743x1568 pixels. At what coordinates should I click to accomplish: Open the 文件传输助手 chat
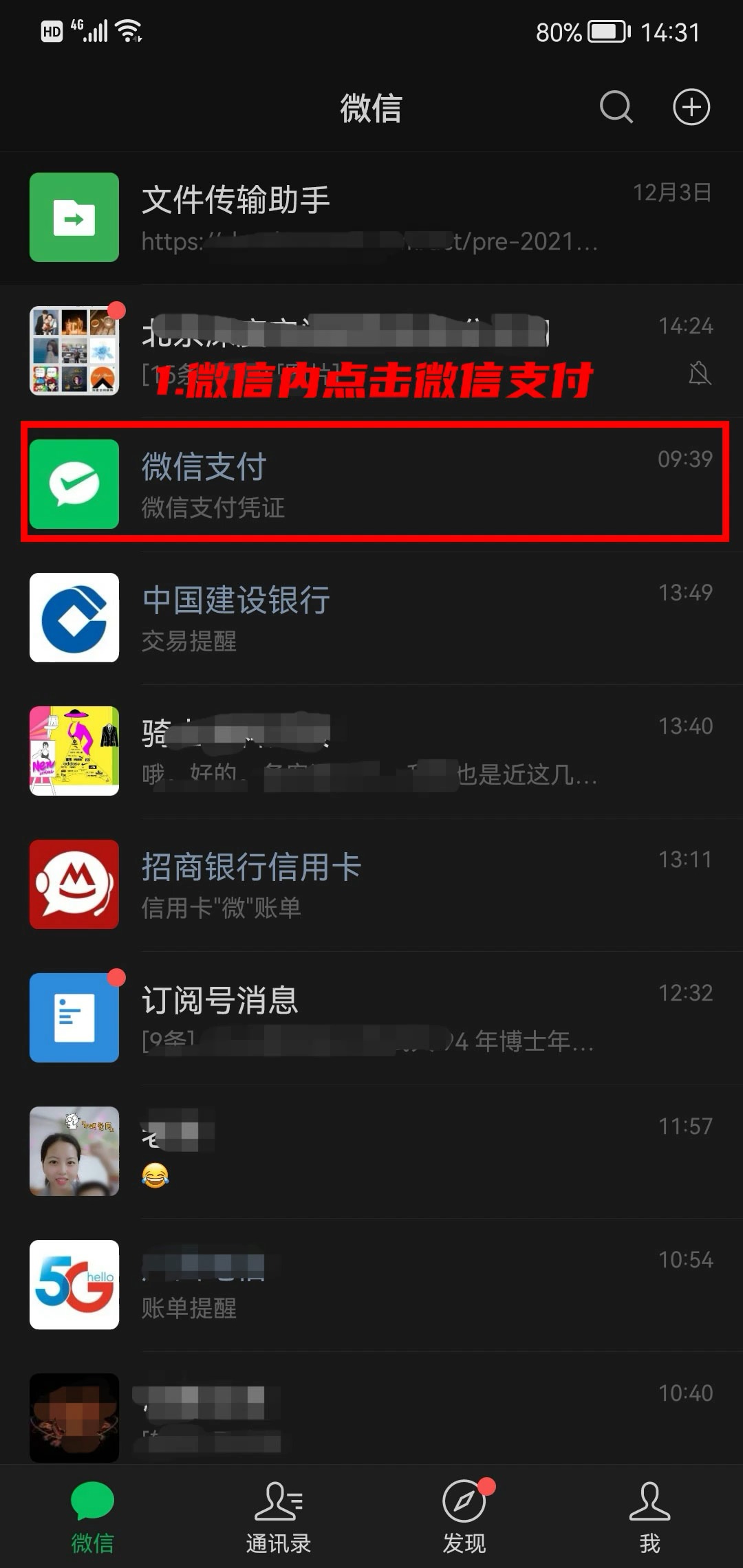371,217
